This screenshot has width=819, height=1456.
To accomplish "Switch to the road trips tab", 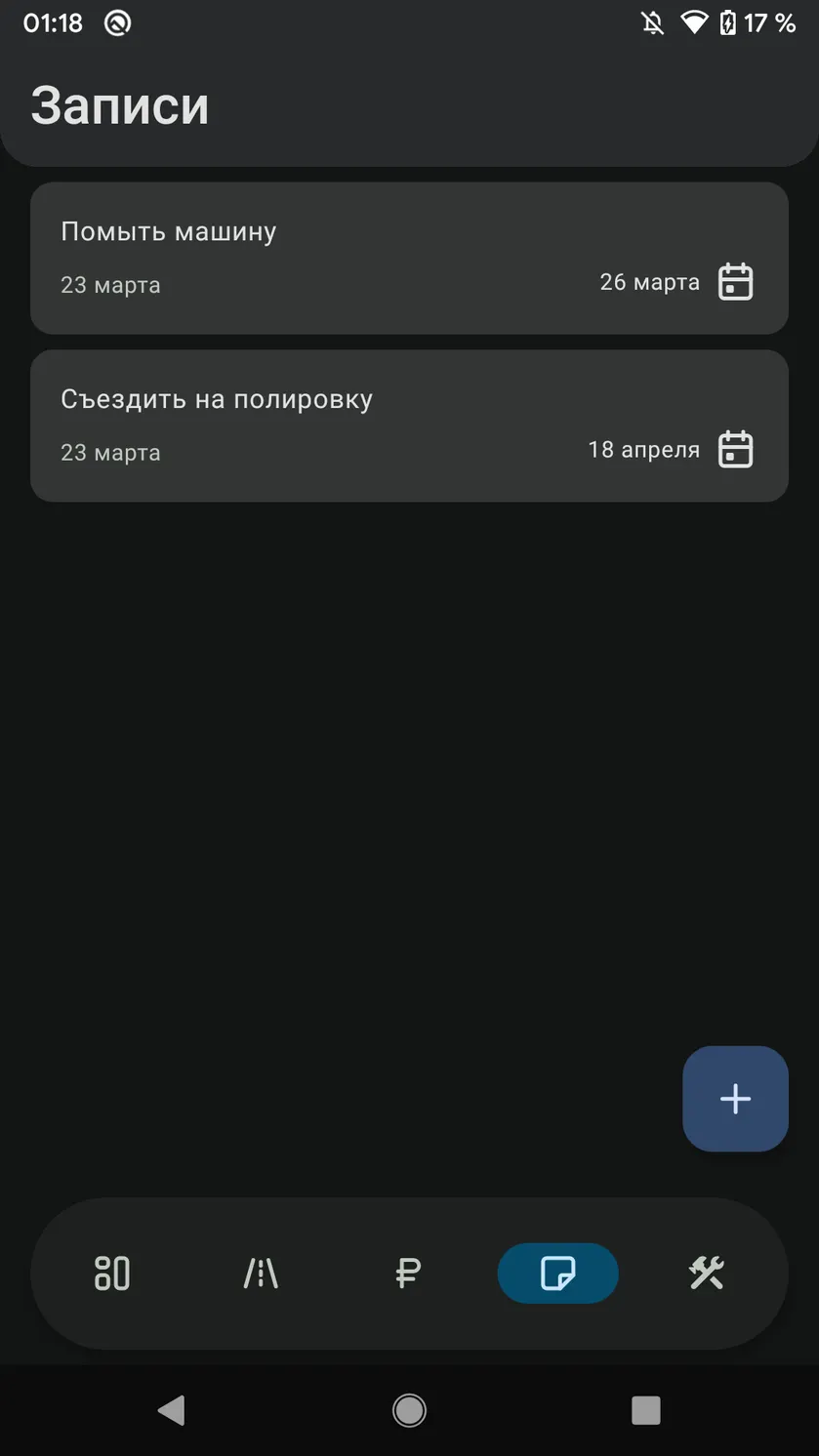I will [261, 1274].
